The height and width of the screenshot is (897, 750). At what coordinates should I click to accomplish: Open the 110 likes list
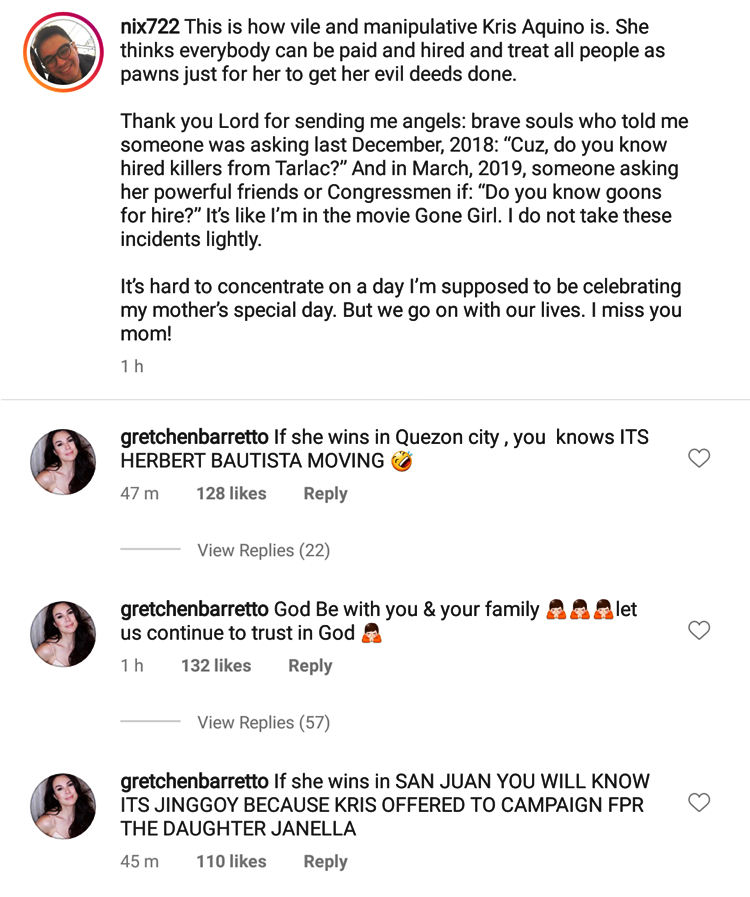pyautogui.click(x=231, y=861)
